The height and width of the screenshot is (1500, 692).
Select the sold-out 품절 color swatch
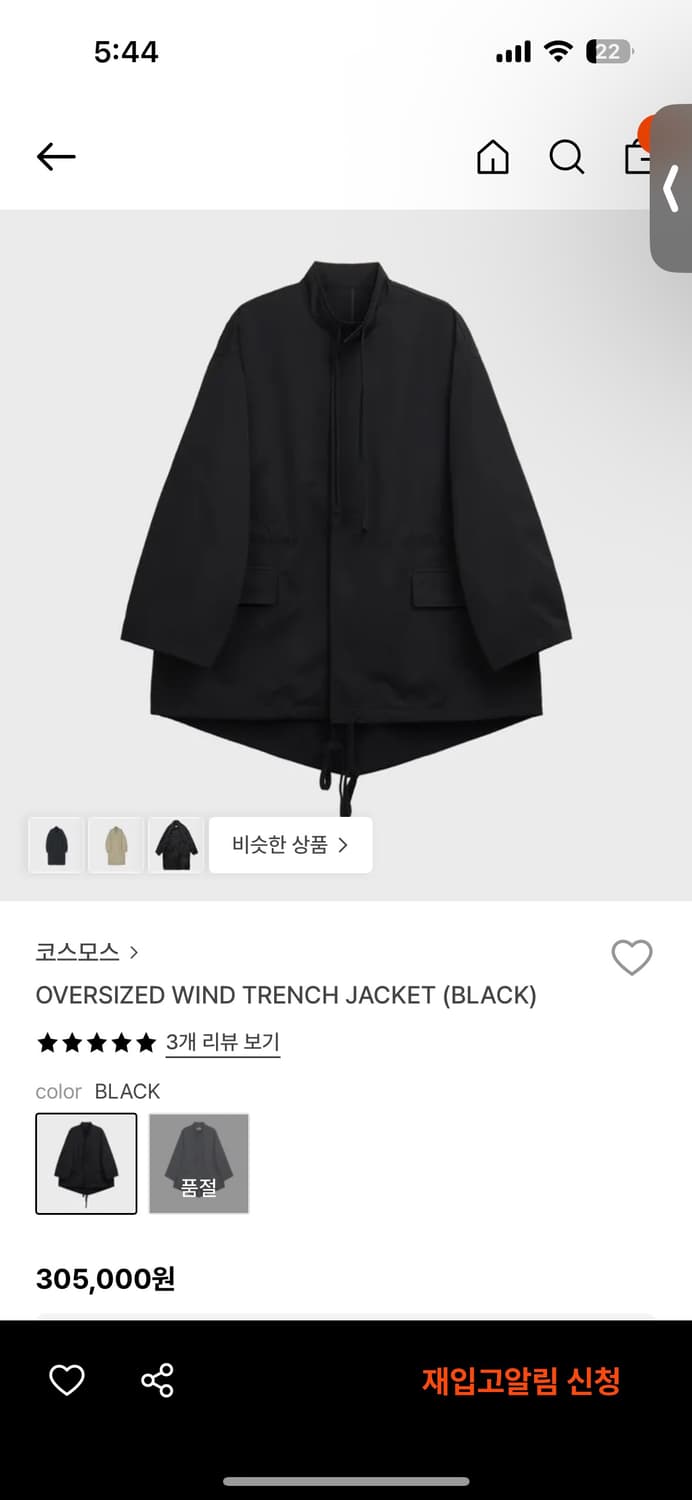point(199,1163)
